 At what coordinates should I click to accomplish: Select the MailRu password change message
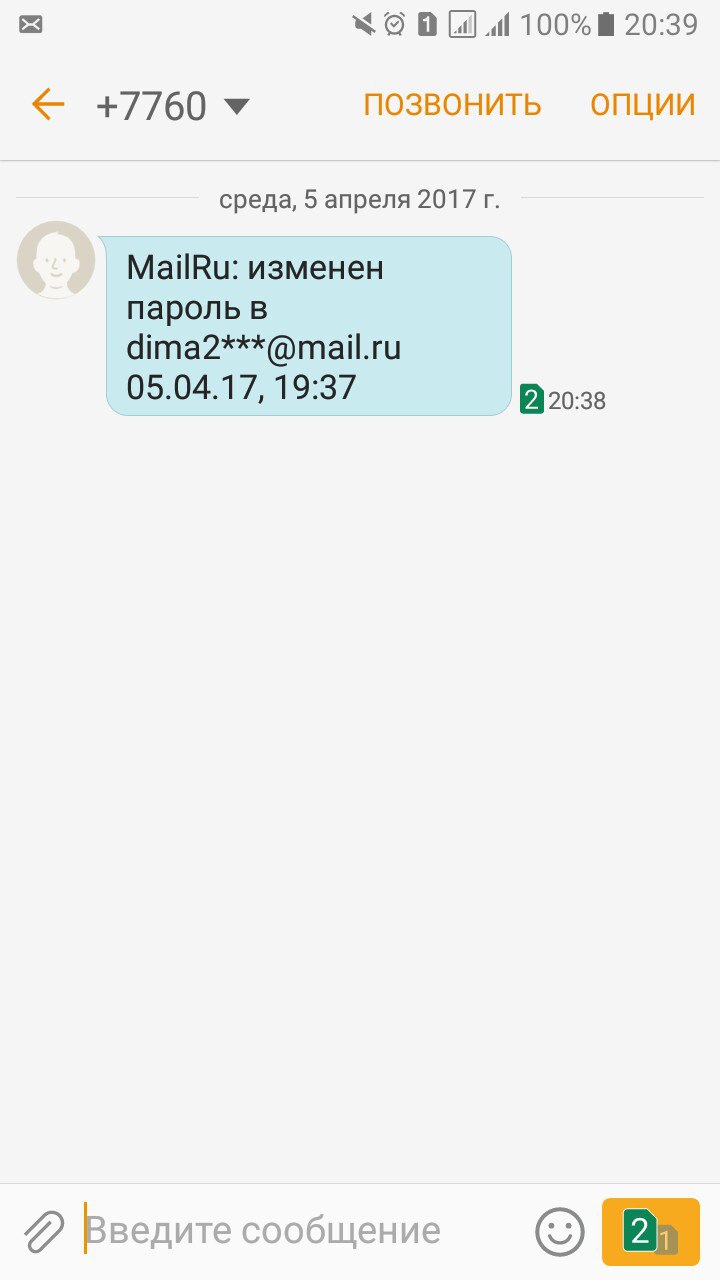pos(309,326)
